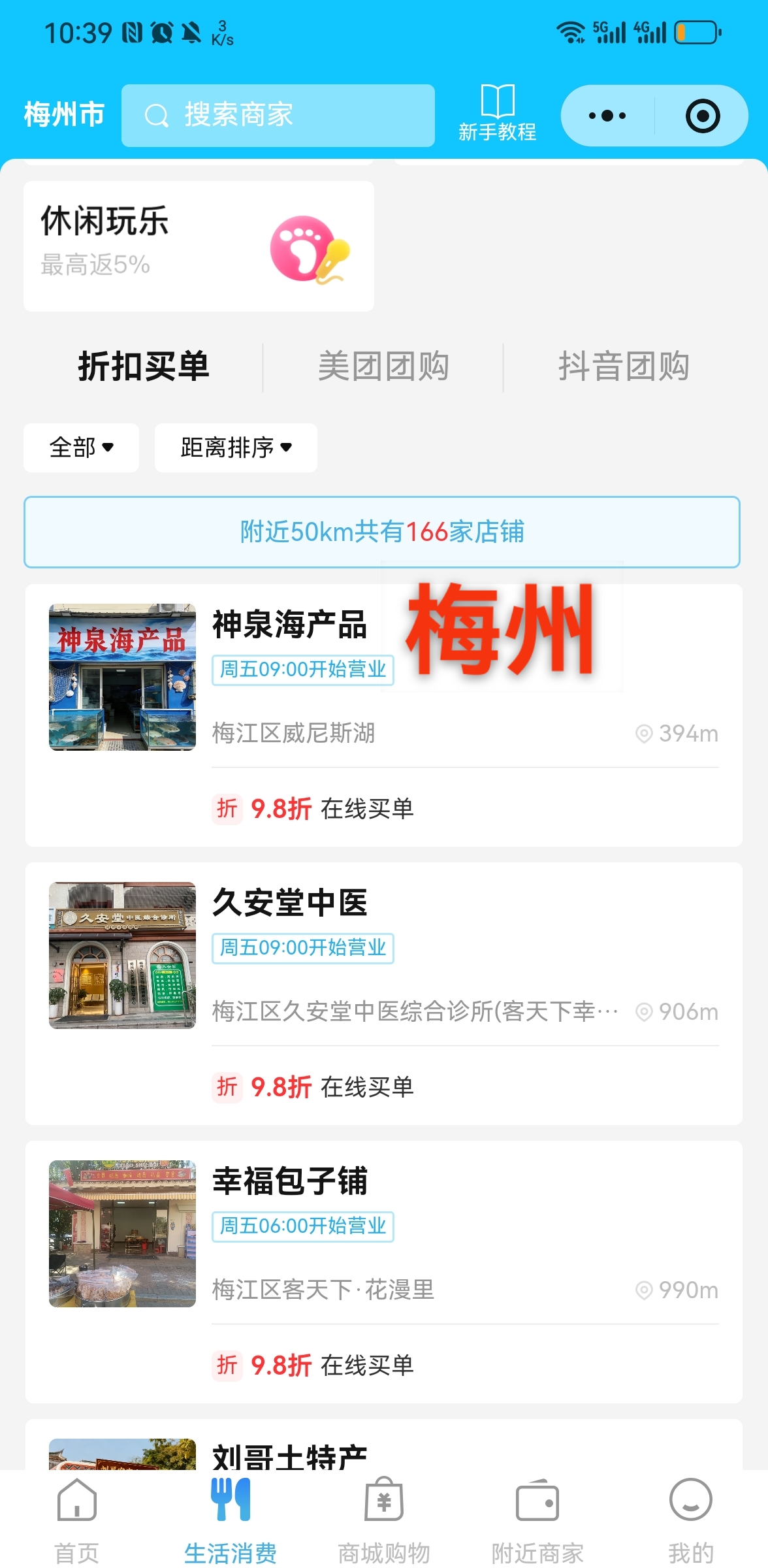Tap inside the 搜索商家 search input

(x=281, y=115)
